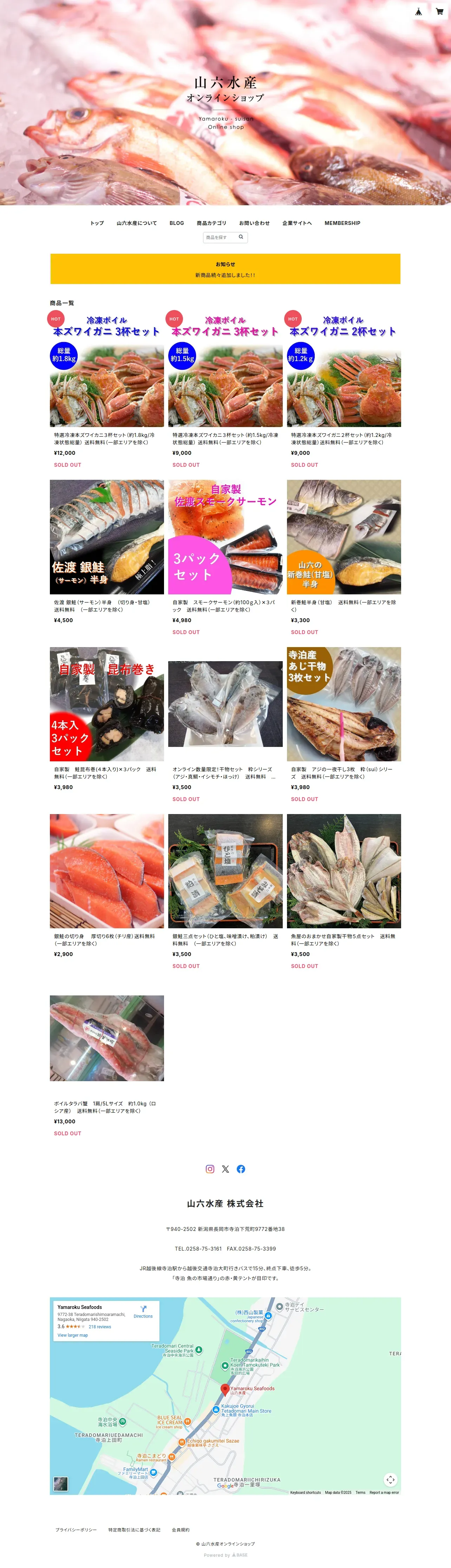Open the MEMBERSHIP page
This screenshot has height=1568, width=451.
(342, 224)
